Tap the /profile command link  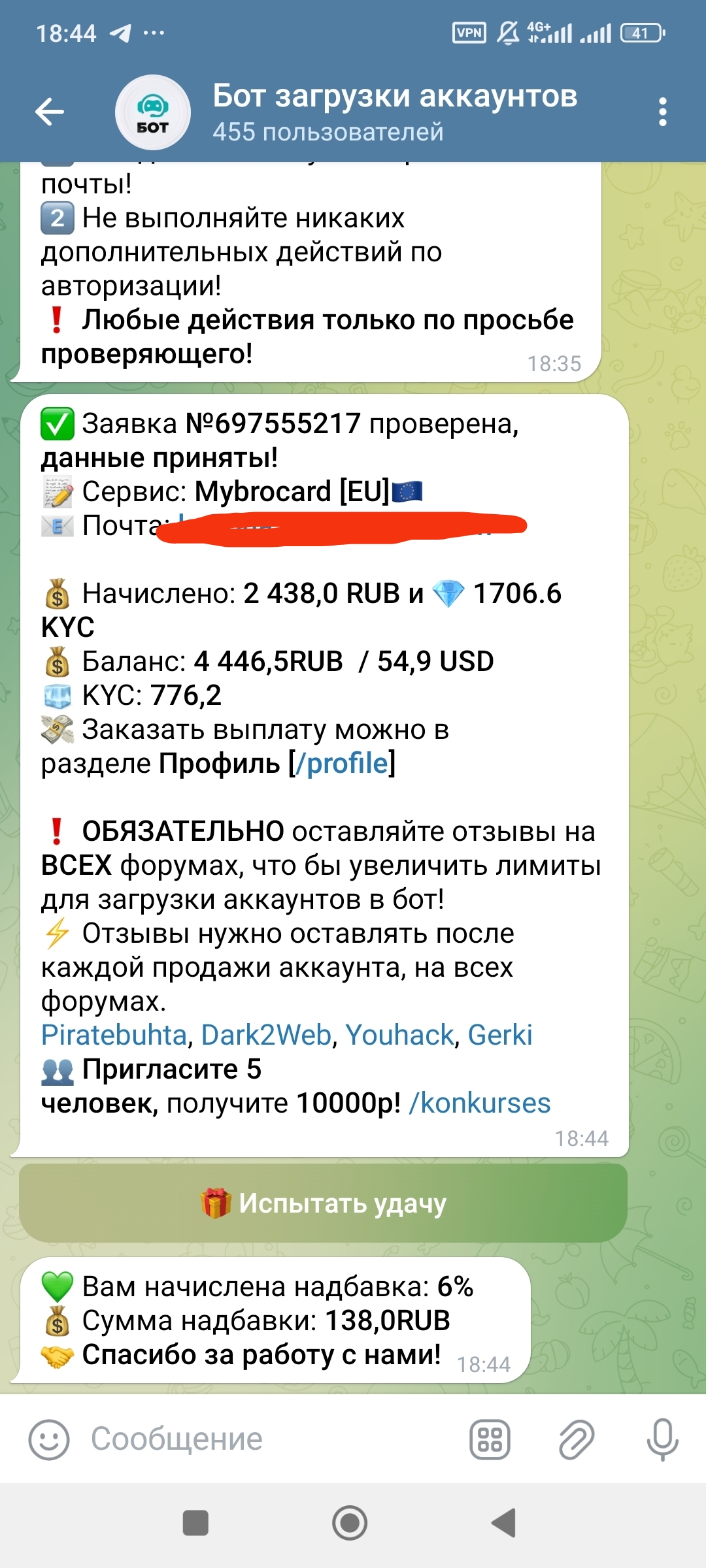342,763
